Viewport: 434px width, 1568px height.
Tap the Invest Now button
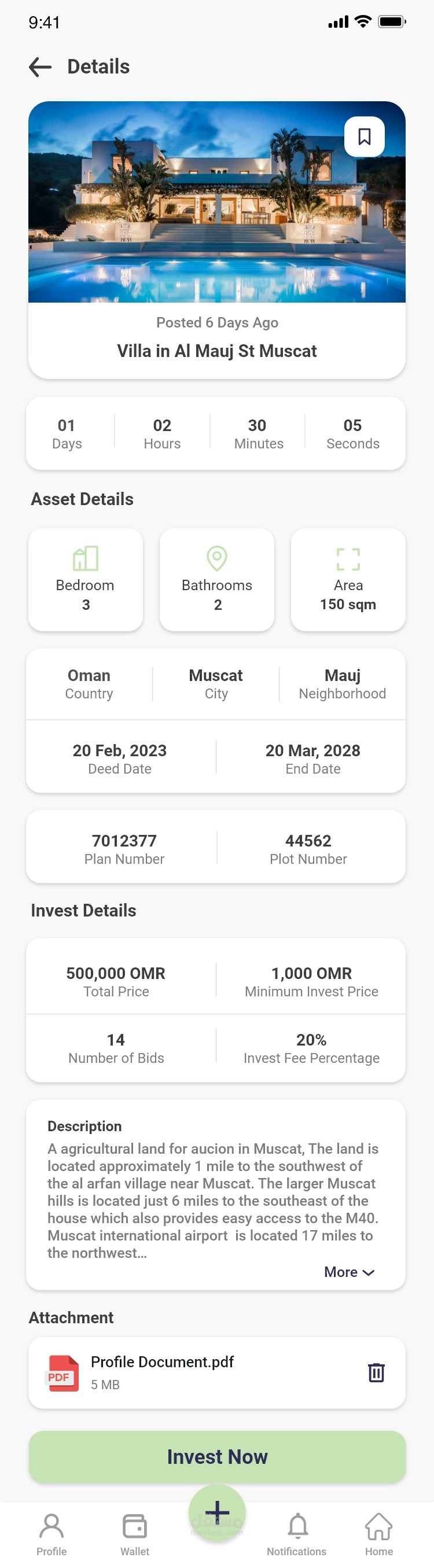pos(216,1456)
